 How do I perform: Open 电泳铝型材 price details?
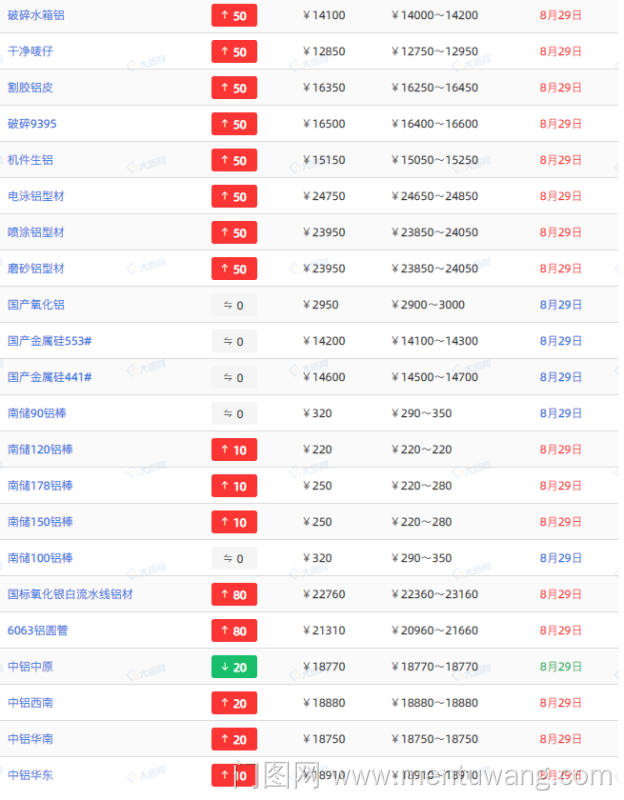tap(36, 196)
